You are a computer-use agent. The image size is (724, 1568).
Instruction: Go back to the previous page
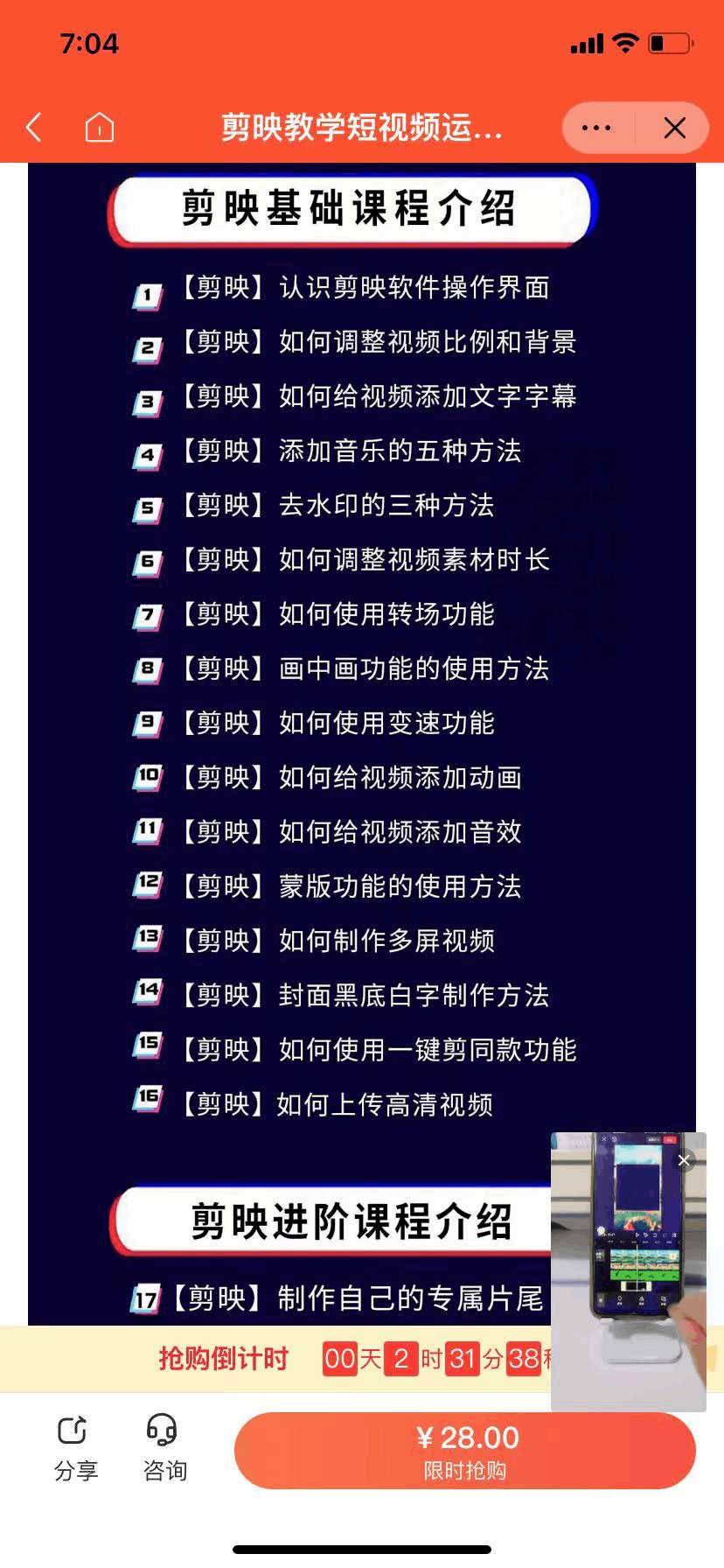click(34, 128)
